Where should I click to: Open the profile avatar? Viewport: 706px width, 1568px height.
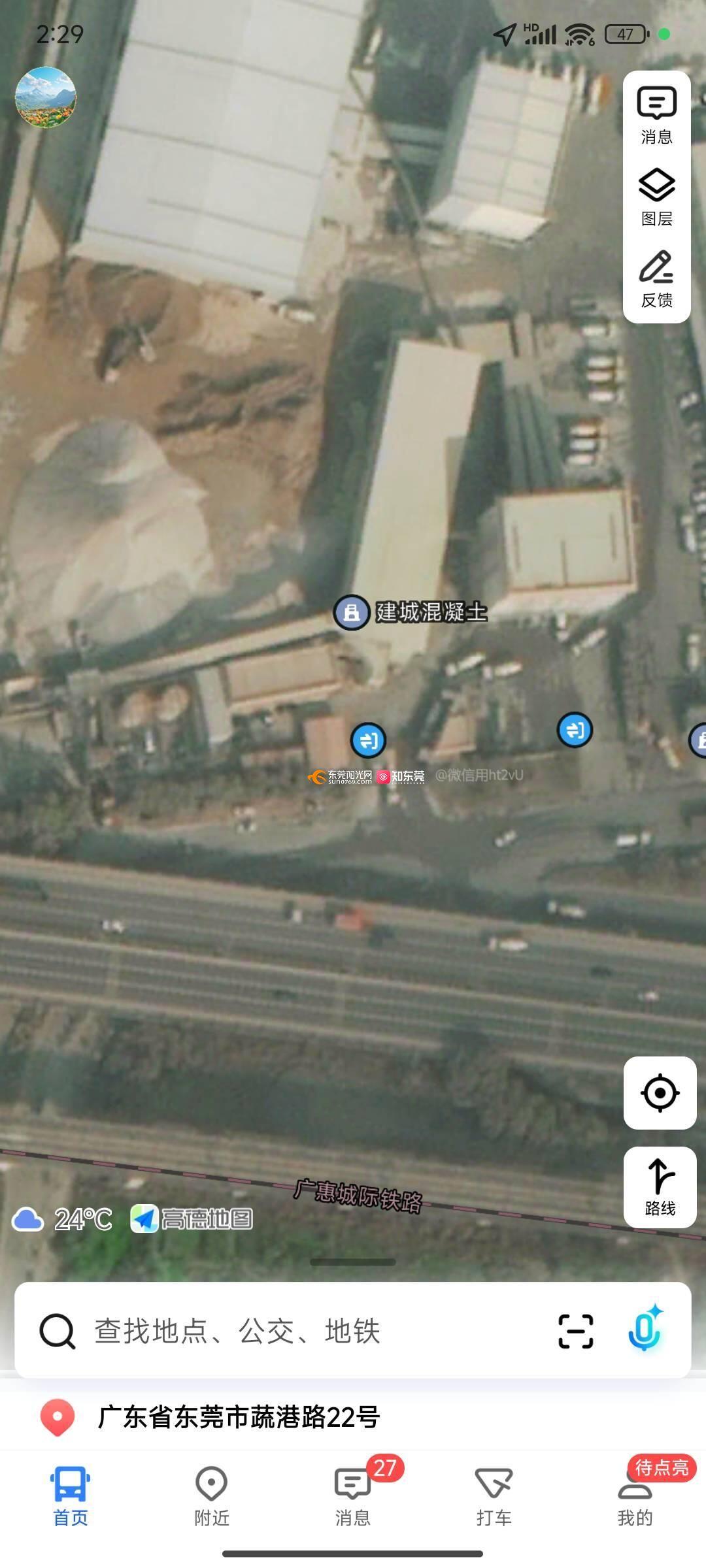point(46,97)
